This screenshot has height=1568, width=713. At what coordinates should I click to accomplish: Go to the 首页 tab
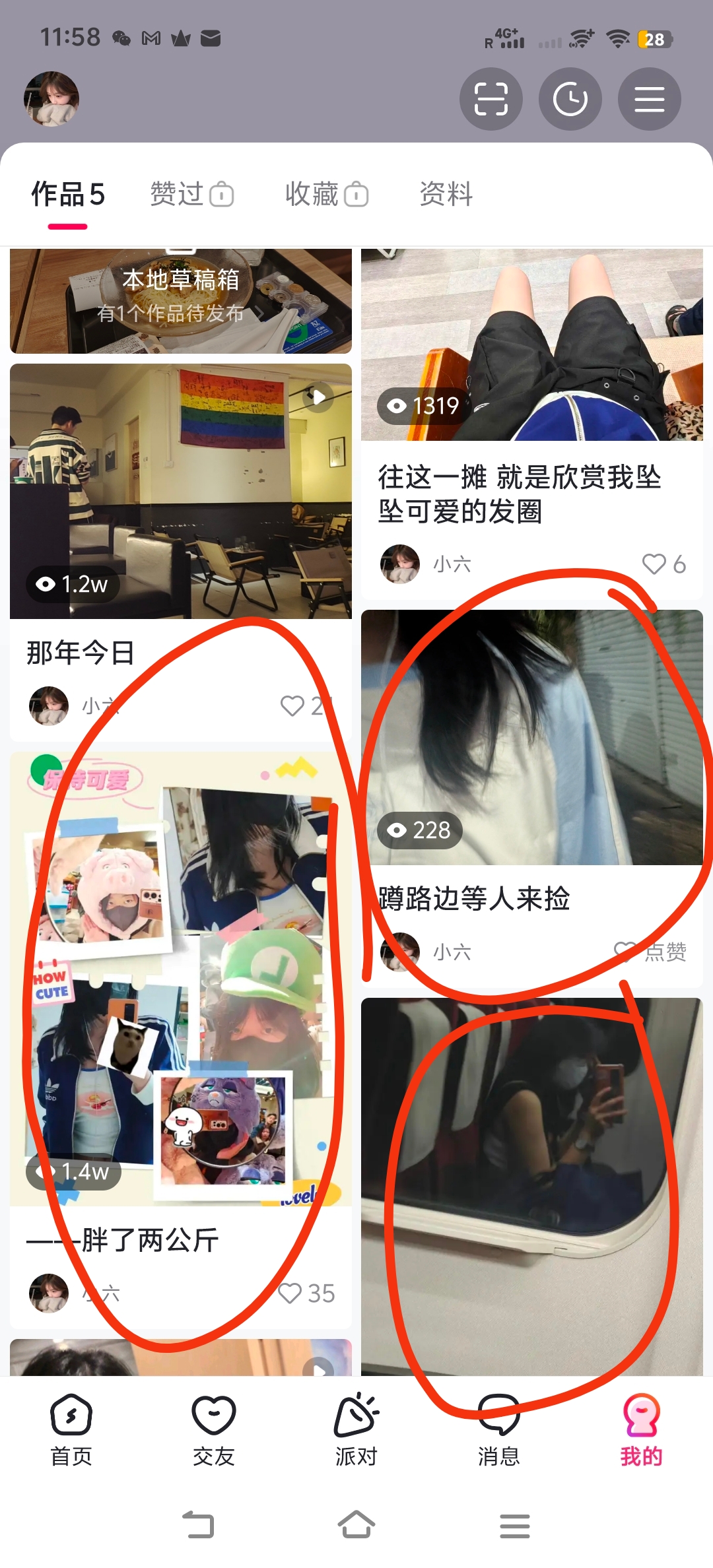(71, 1429)
